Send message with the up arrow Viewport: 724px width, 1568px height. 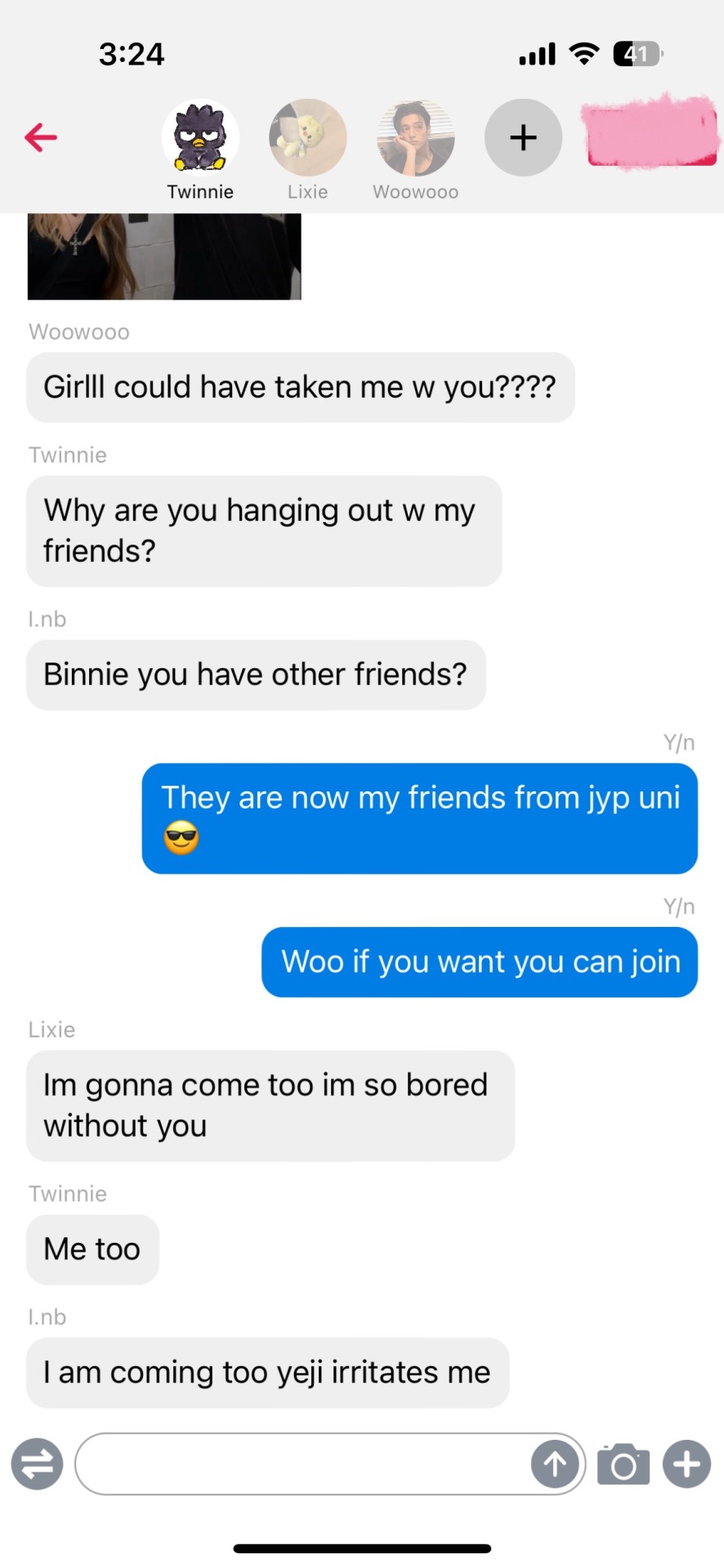click(555, 1463)
